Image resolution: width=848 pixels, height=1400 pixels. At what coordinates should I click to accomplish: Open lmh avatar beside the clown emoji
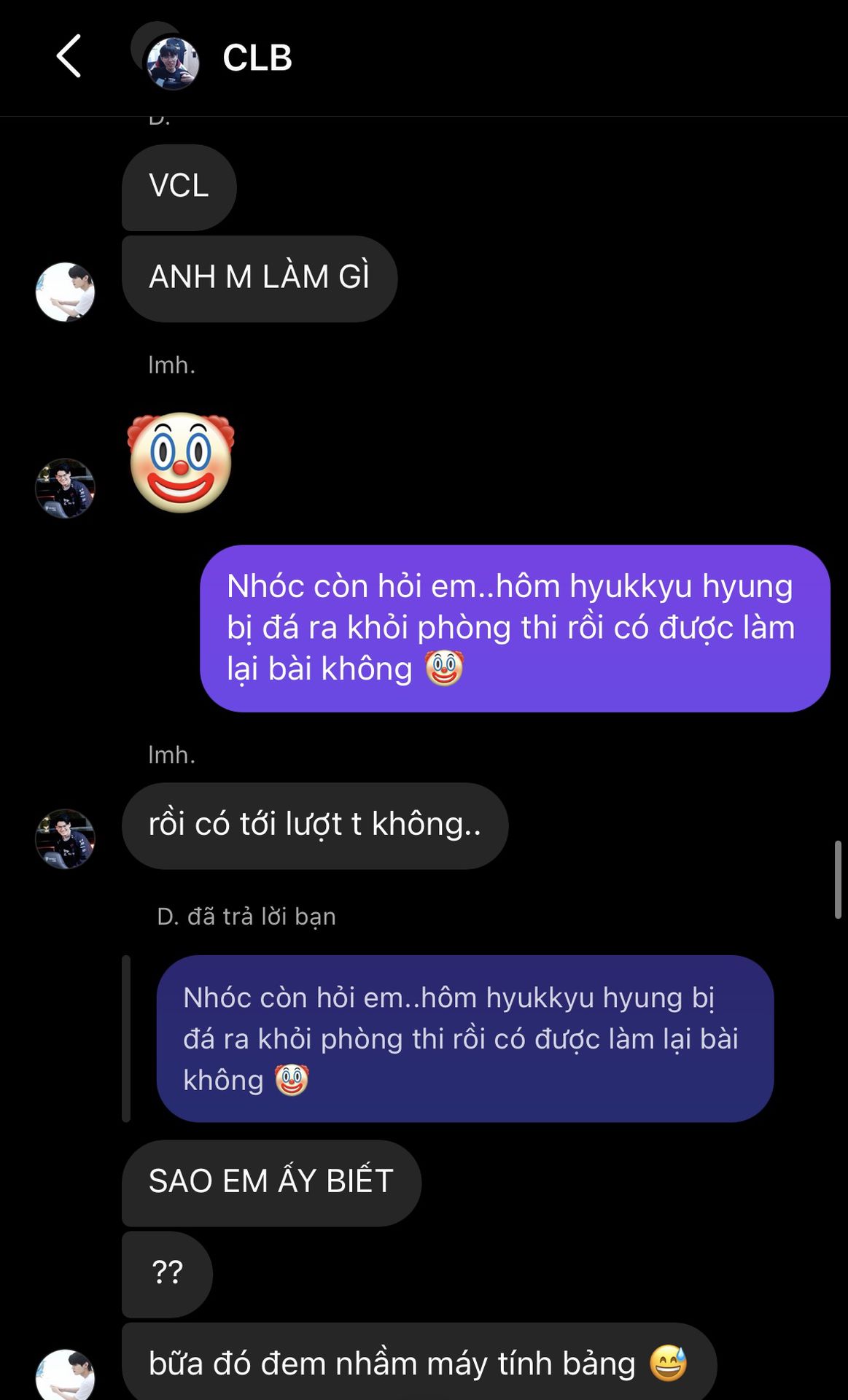point(66,488)
